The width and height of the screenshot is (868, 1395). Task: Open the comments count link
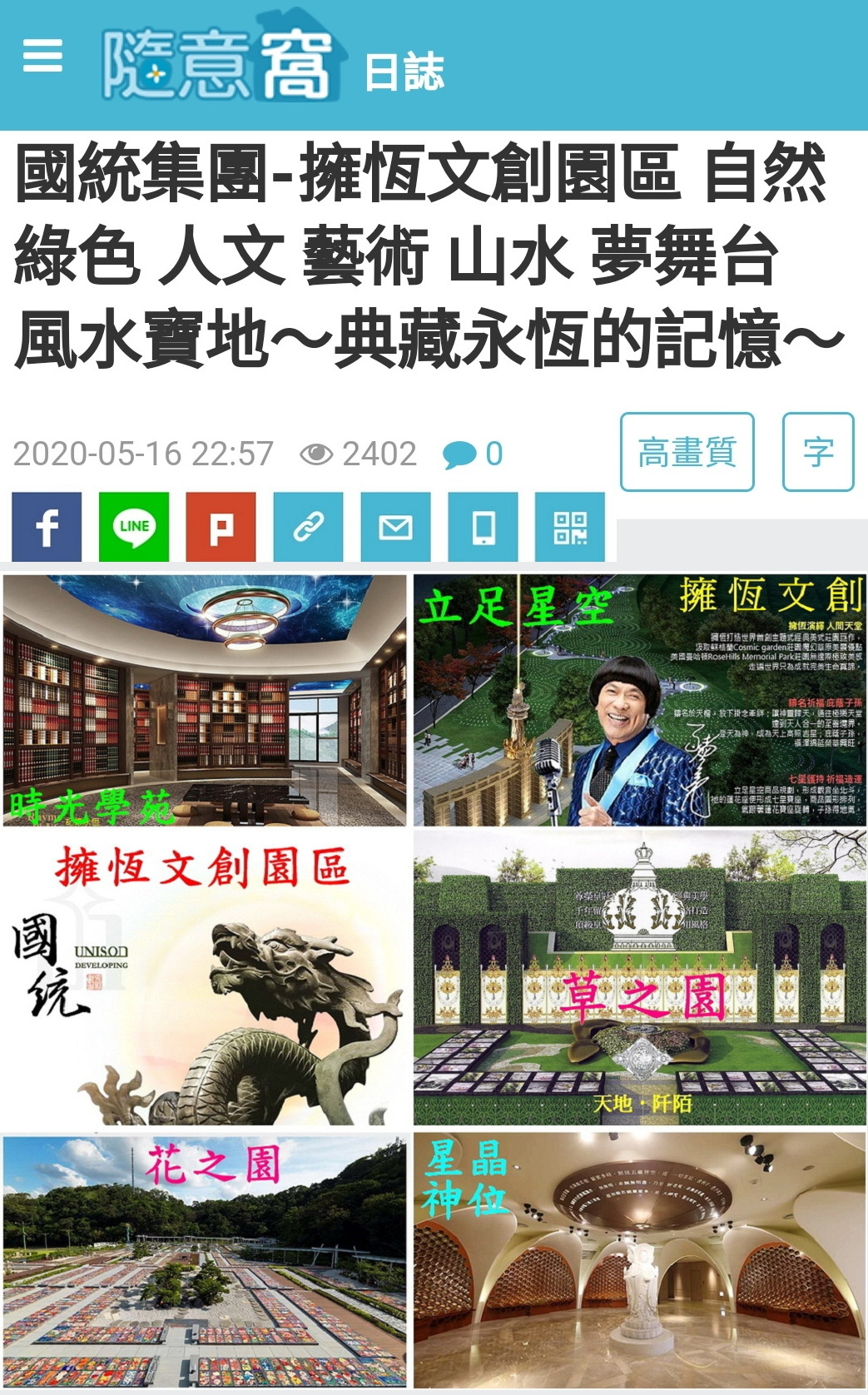(x=474, y=454)
